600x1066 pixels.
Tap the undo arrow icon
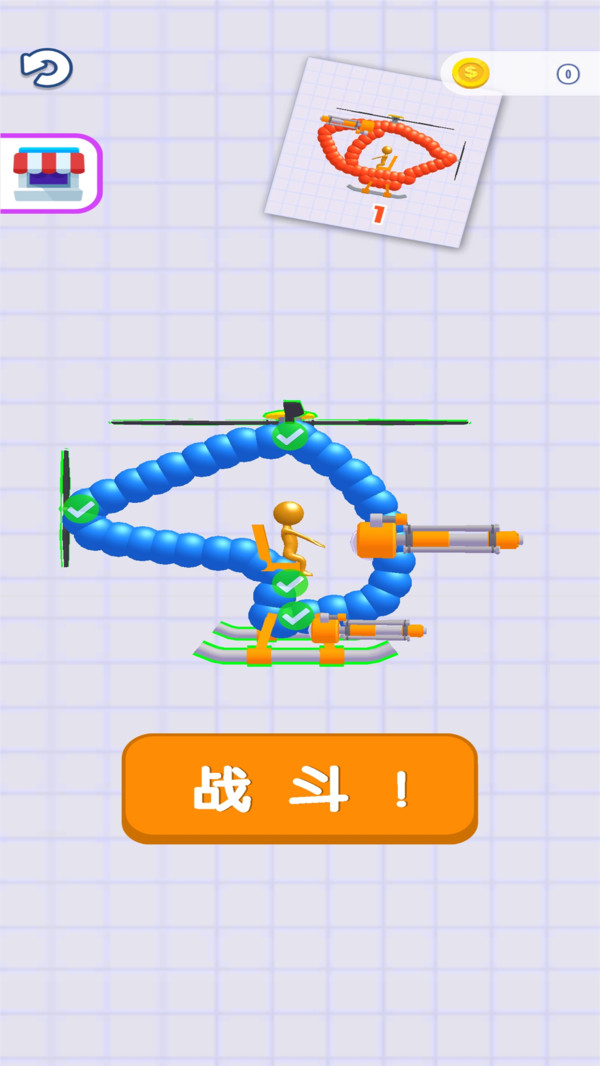click(x=46, y=68)
